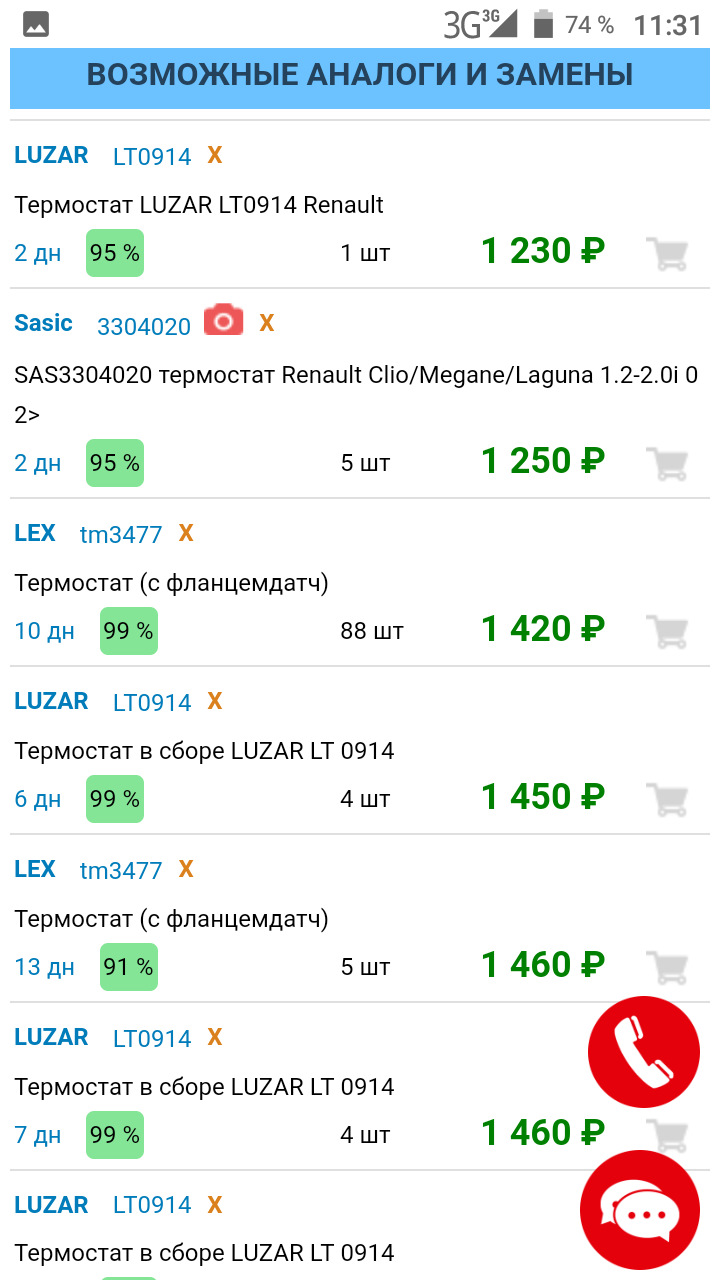
Task: Open part number 3304020 link
Action: [144, 326]
